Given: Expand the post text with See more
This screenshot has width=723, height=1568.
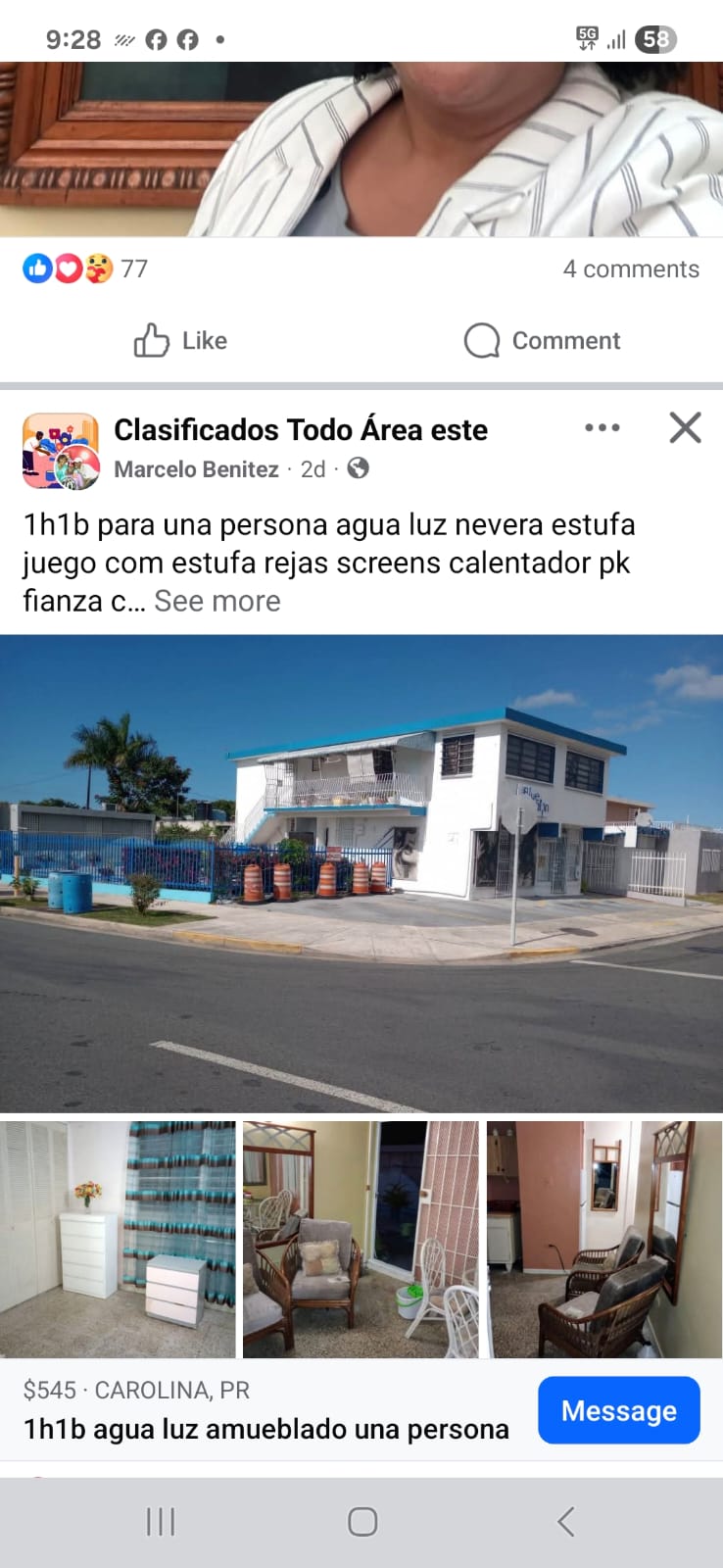Looking at the screenshot, I should click(217, 601).
